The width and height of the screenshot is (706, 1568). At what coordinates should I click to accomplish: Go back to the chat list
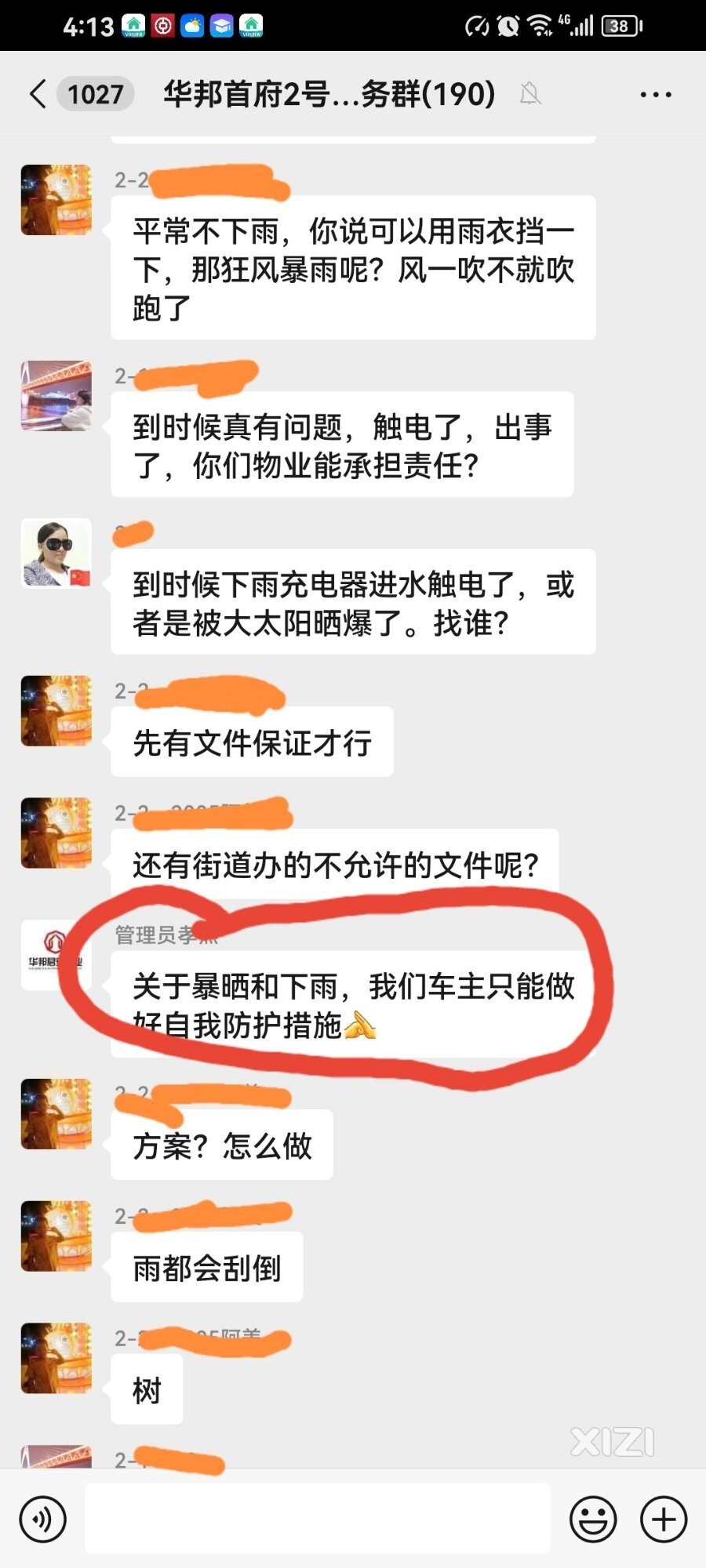coord(38,94)
